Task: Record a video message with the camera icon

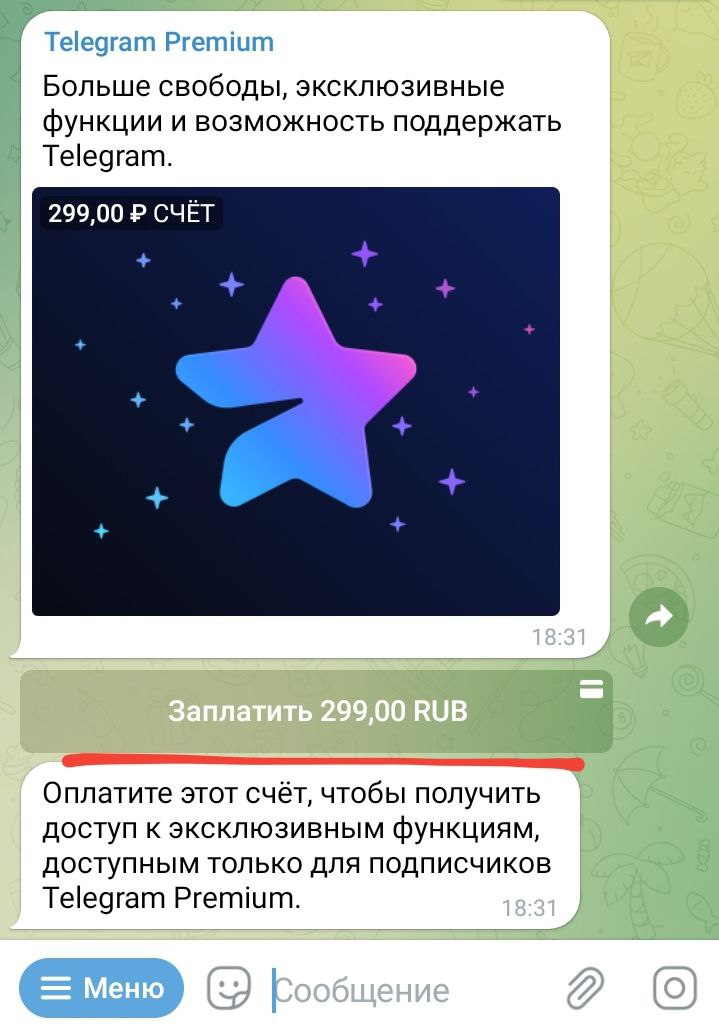Action: (674, 989)
